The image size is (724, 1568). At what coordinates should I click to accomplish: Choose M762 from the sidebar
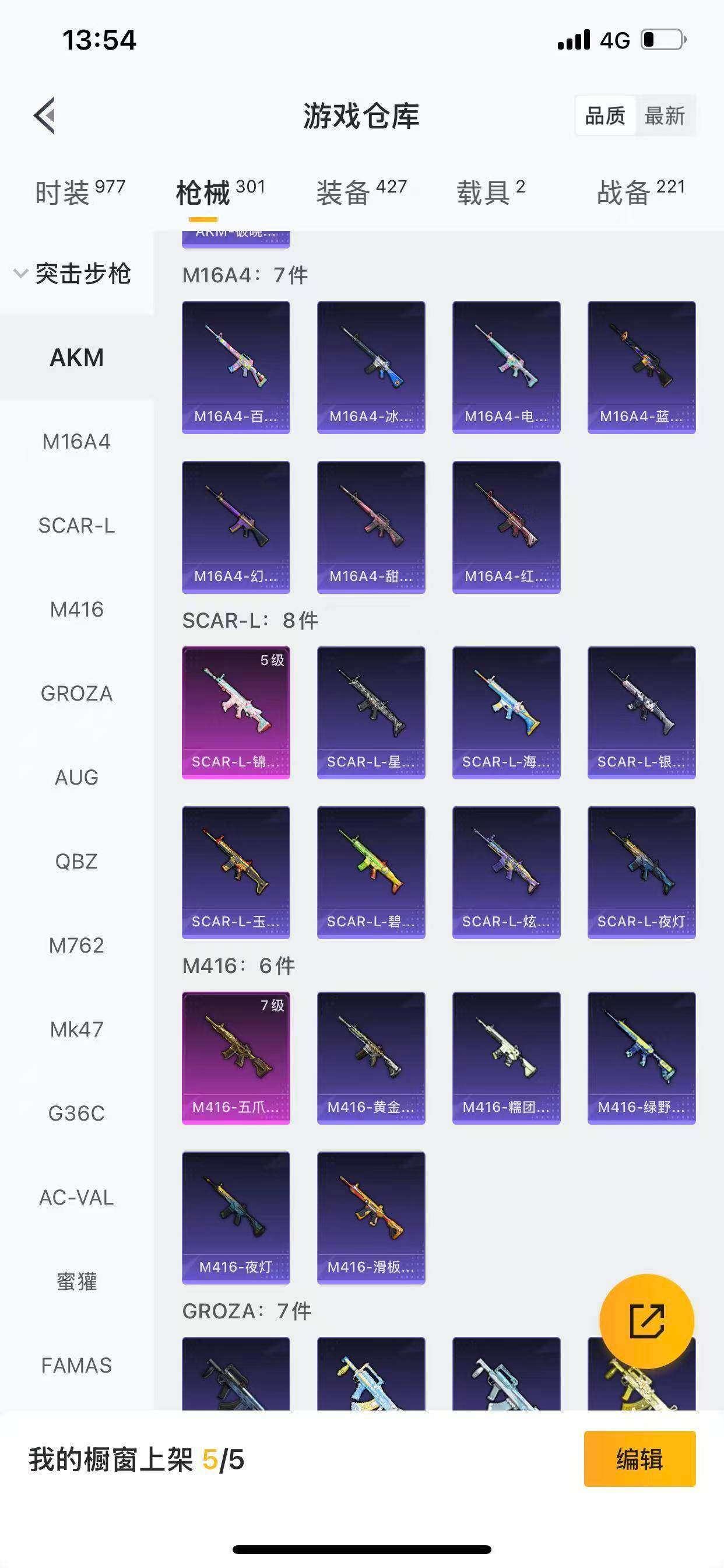77,946
